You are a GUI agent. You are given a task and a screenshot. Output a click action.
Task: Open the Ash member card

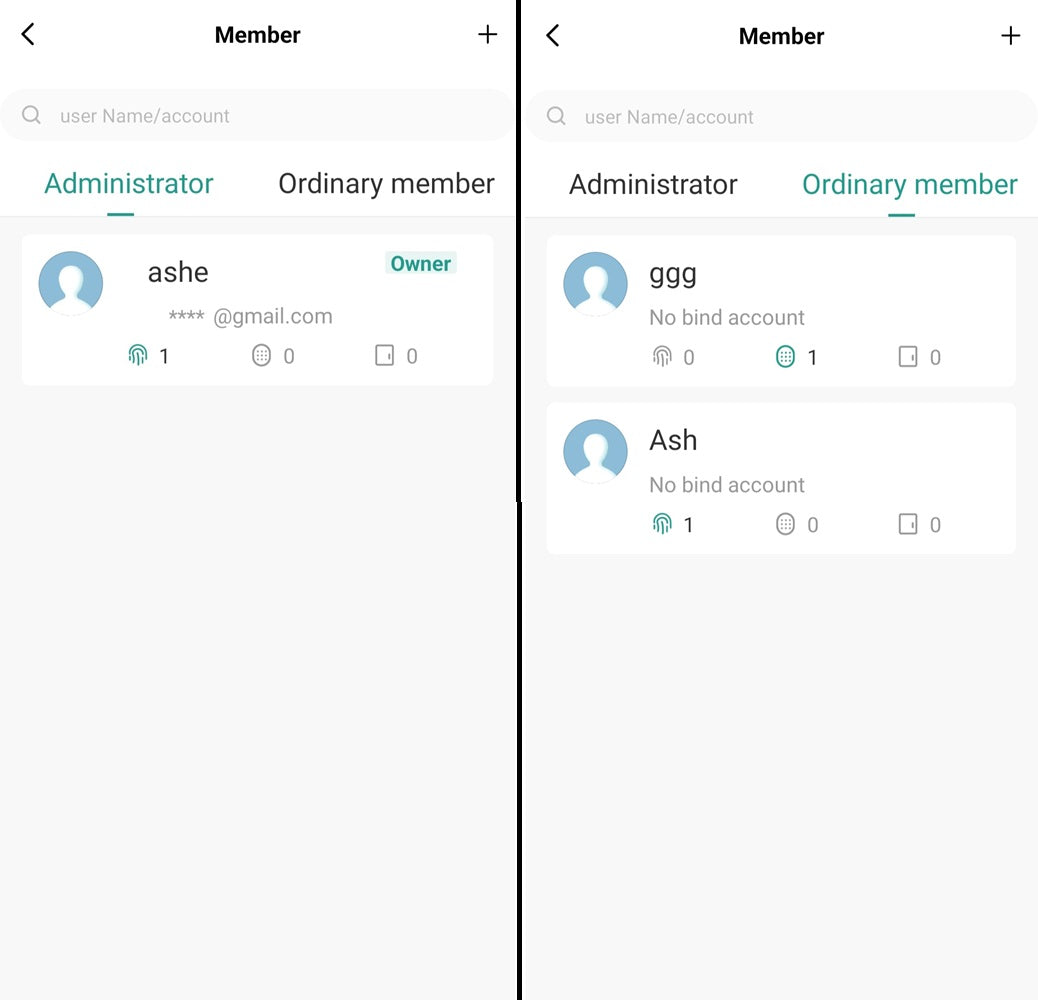780,477
